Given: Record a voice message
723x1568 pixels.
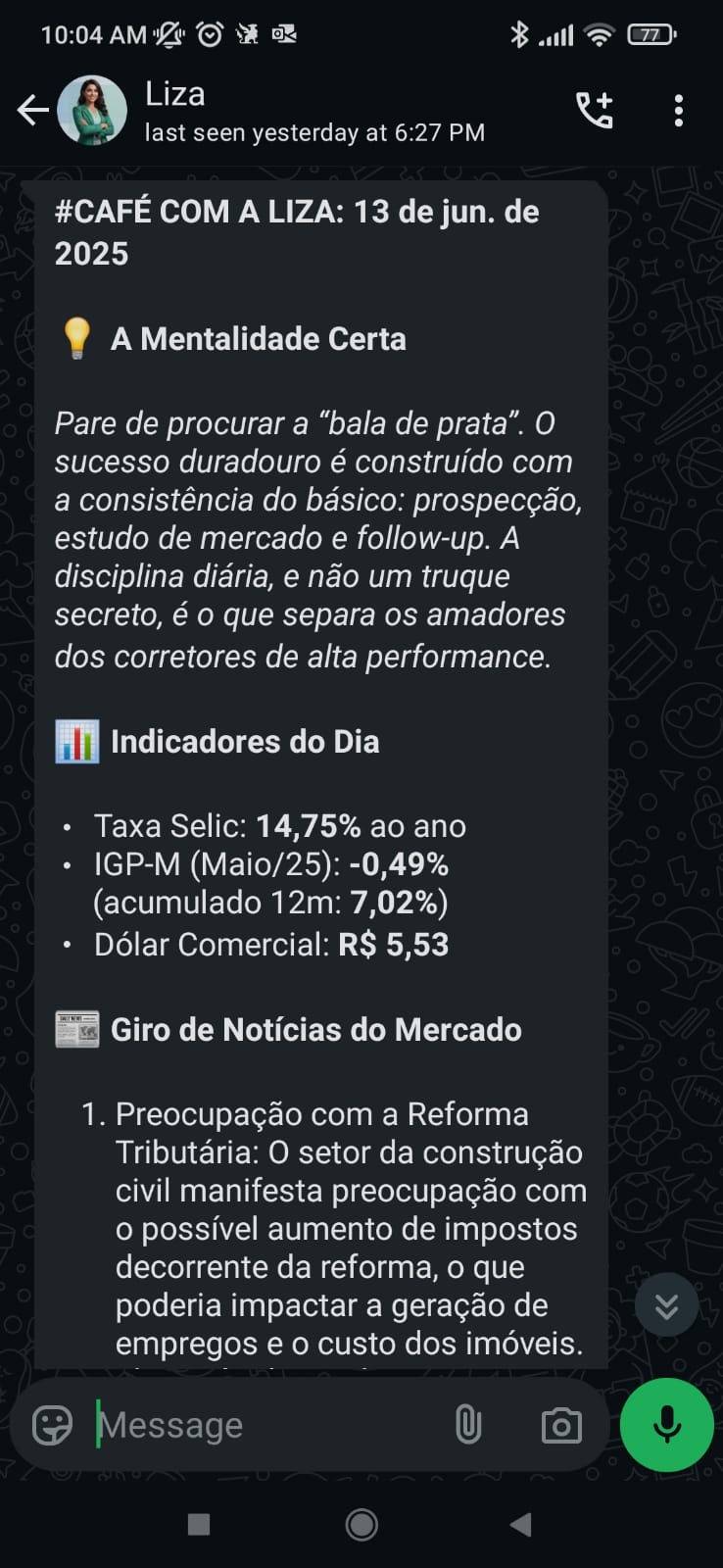Looking at the screenshot, I should [x=667, y=1425].
